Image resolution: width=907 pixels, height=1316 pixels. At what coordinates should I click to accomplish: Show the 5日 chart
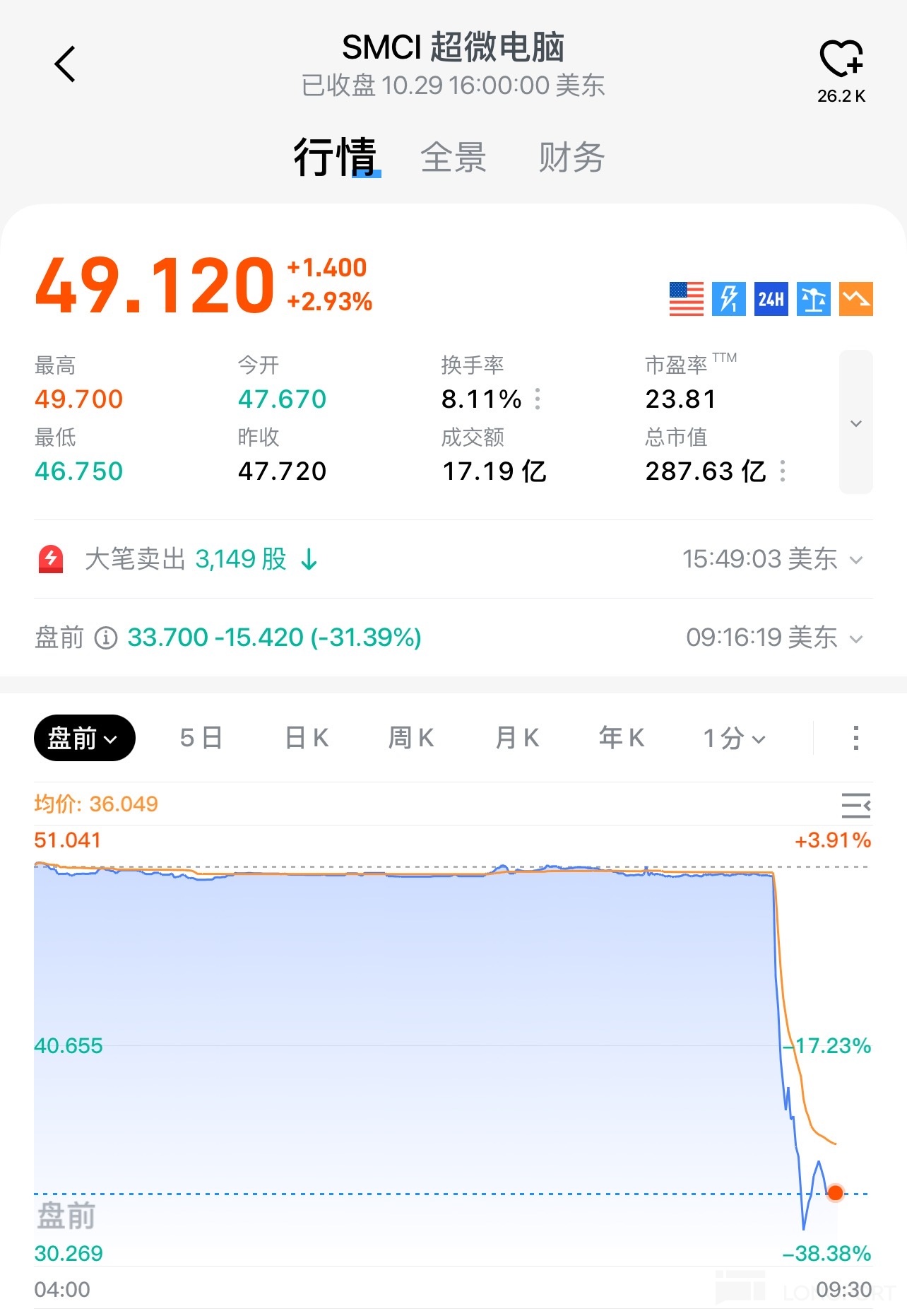(x=201, y=738)
